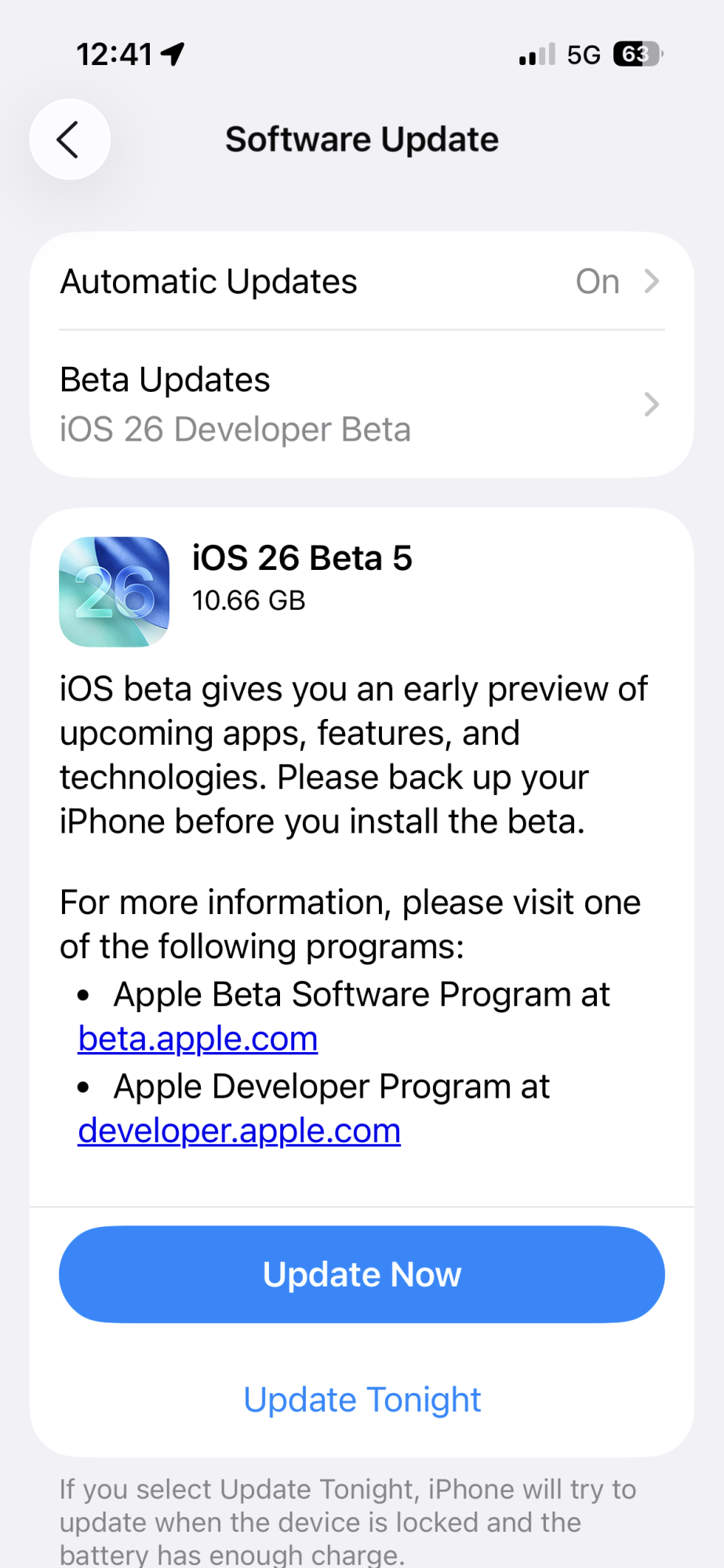Visit the beta.apple.com link
This screenshot has width=724, height=1568.
(198, 1039)
